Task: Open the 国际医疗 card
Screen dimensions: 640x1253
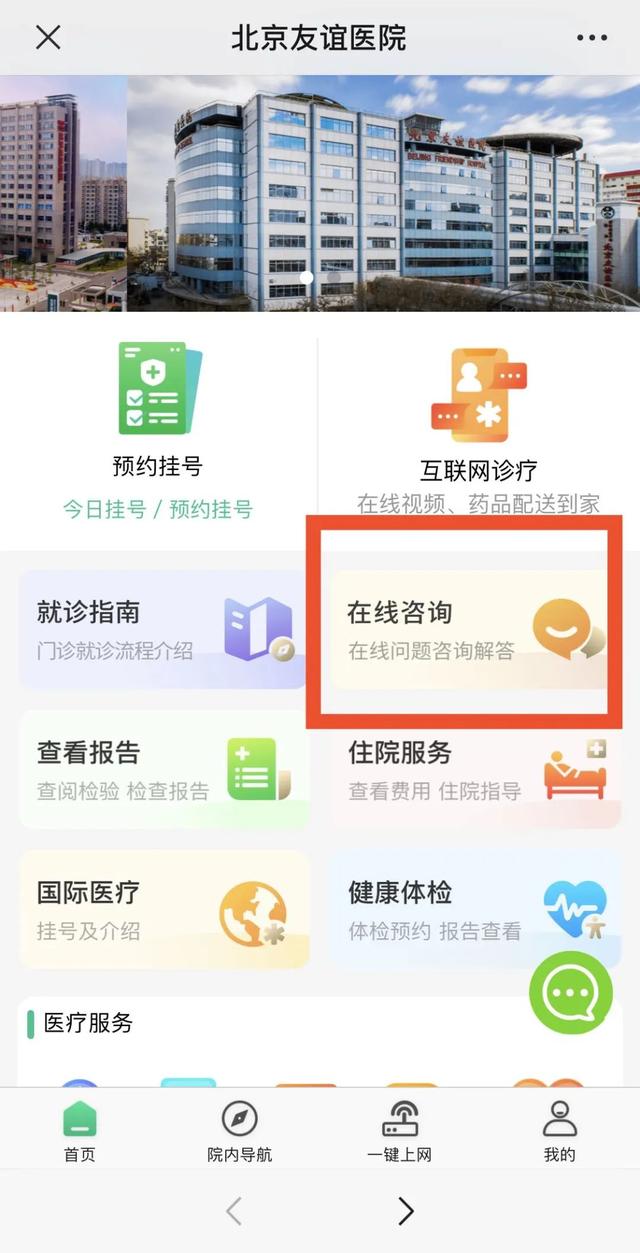Action: click(162, 909)
